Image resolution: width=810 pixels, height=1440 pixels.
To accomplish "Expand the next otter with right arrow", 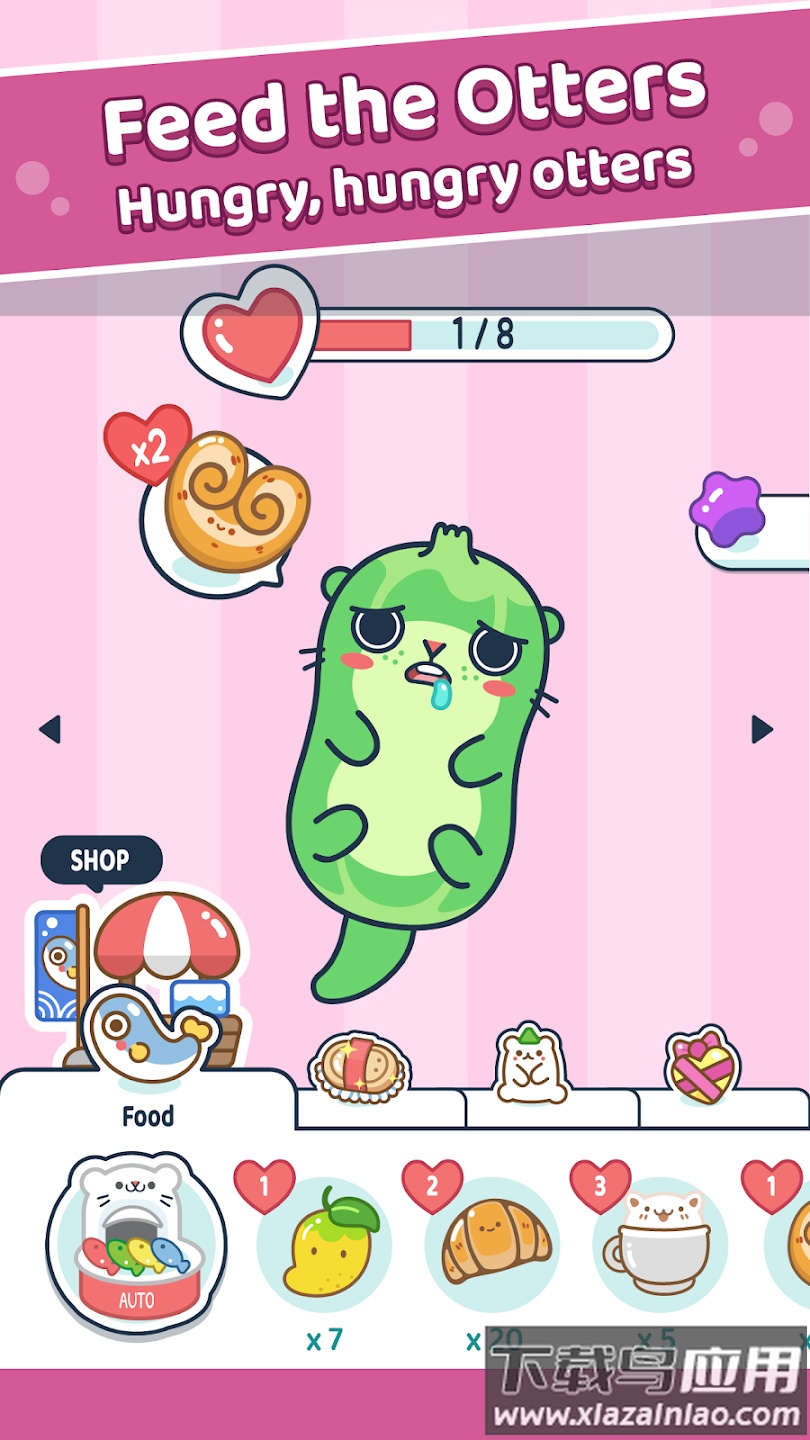I will [x=760, y=731].
